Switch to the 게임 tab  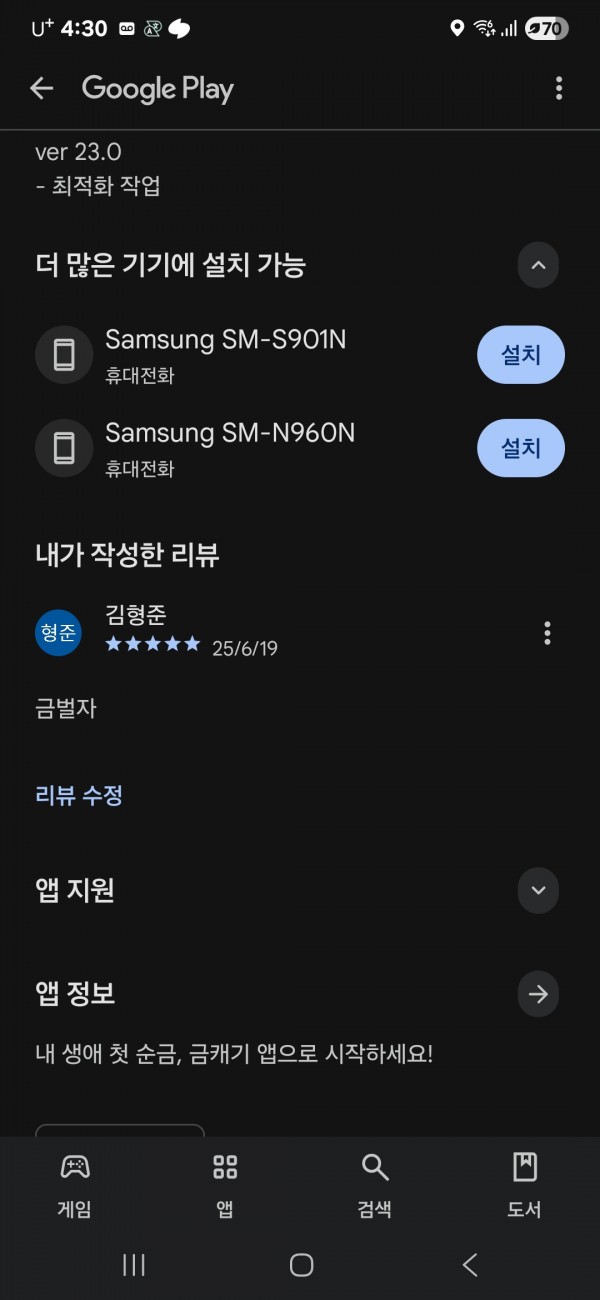[75, 1185]
